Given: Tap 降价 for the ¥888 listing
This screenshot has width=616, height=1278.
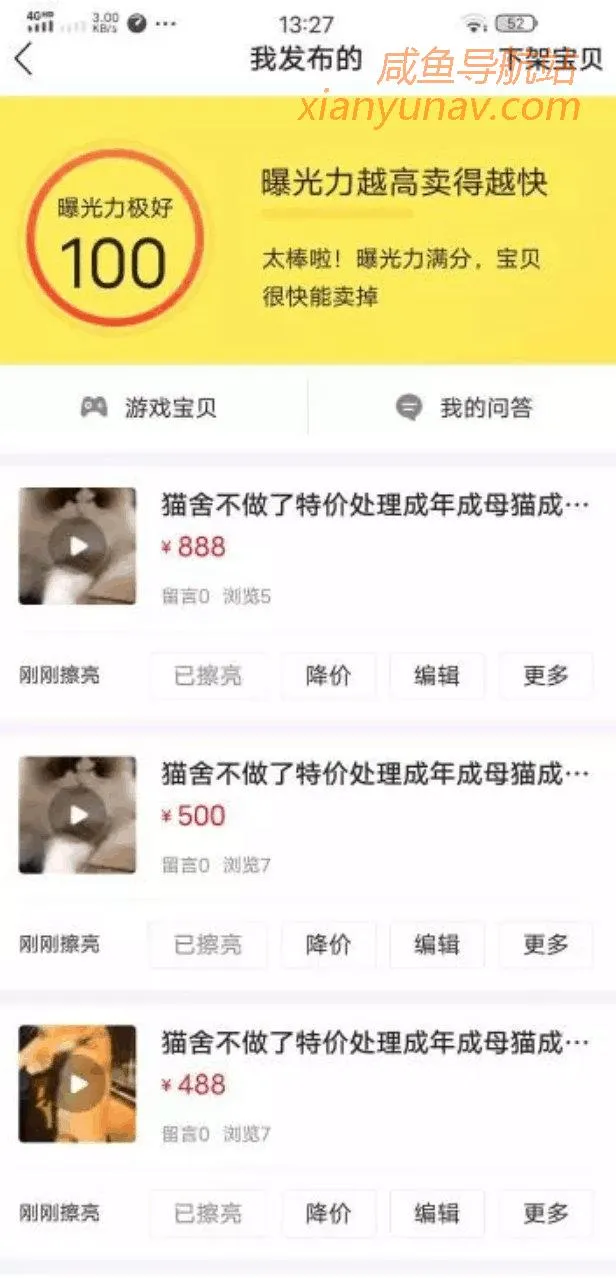Looking at the screenshot, I should click(328, 676).
